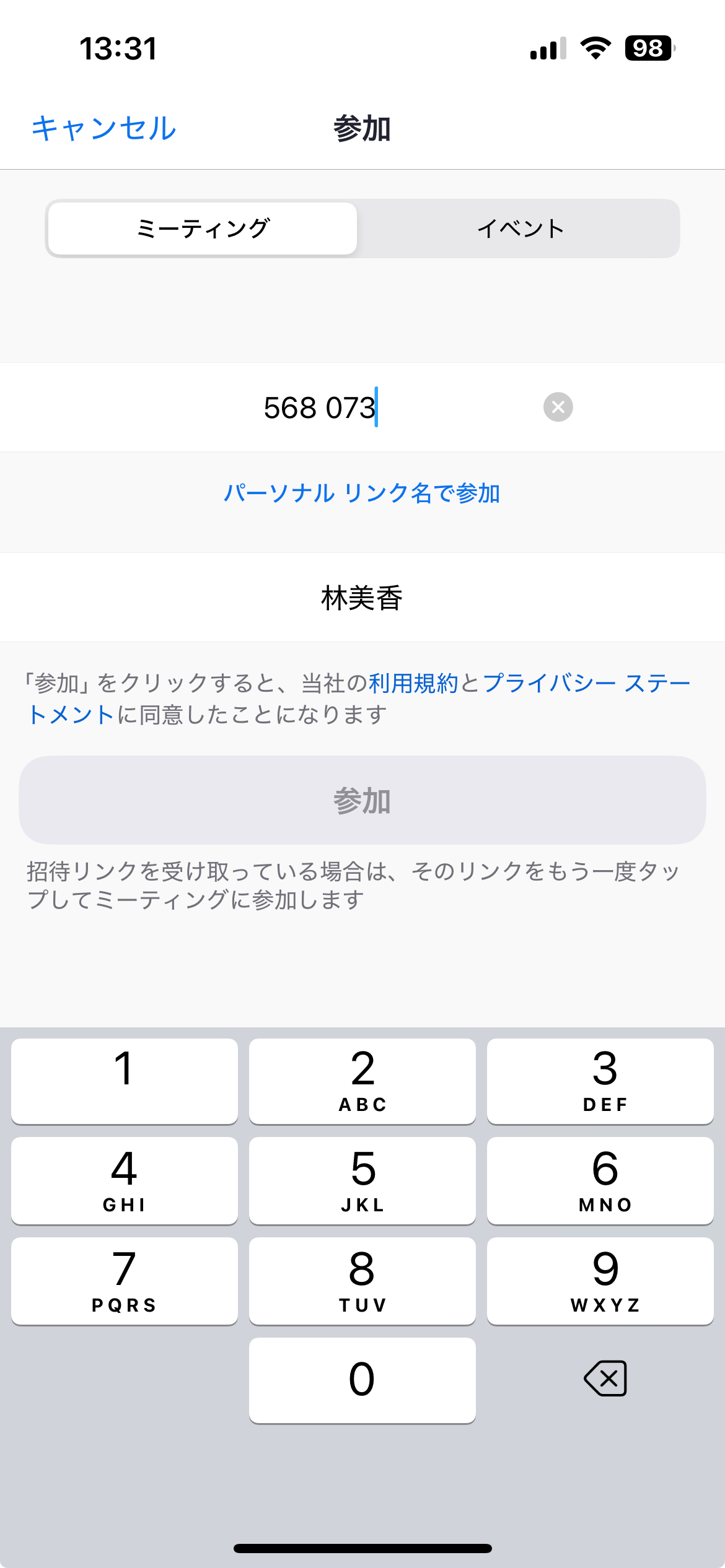The width and height of the screenshot is (725, 1568).
Task: Tap the gray 参加 button
Action: (x=362, y=800)
